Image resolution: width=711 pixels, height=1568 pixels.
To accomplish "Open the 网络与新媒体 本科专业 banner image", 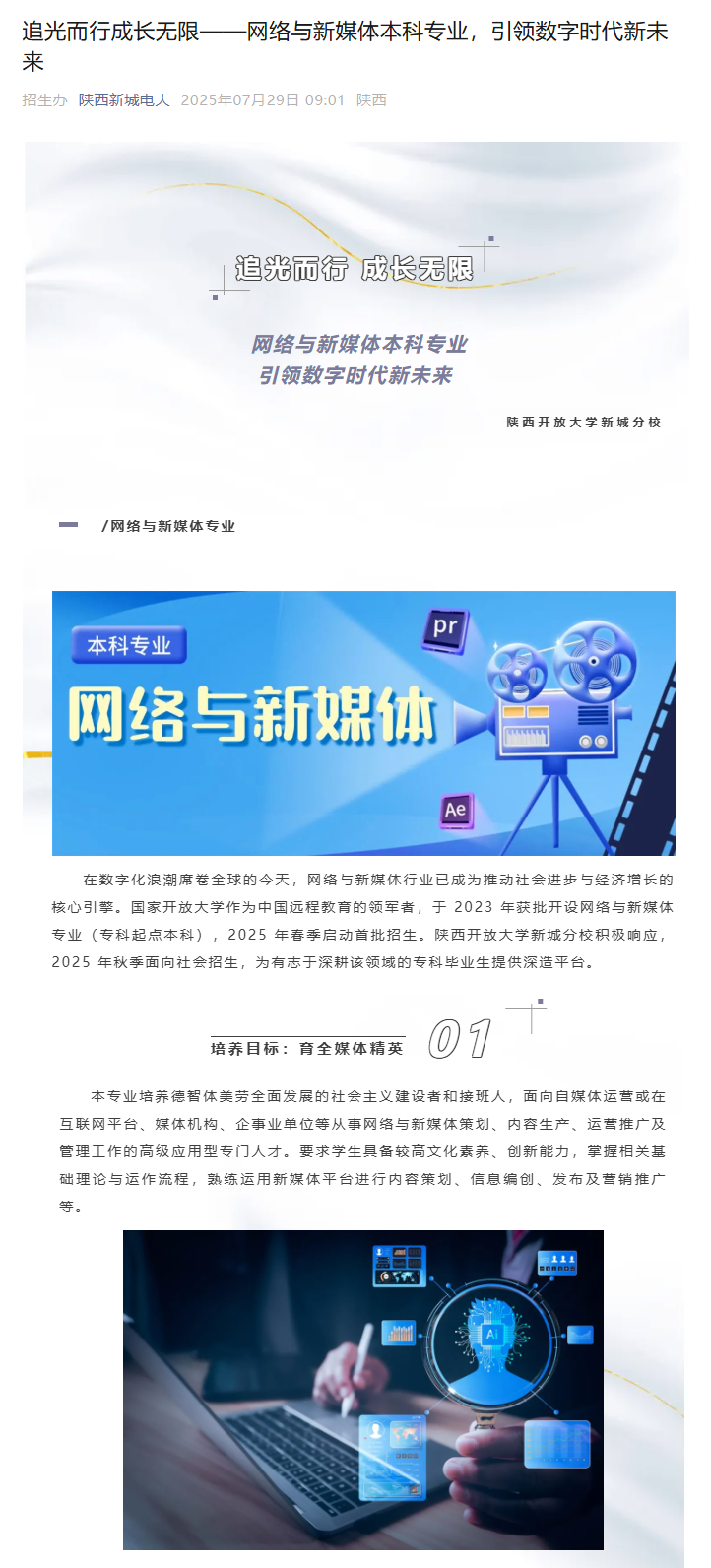I will (x=363, y=723).
